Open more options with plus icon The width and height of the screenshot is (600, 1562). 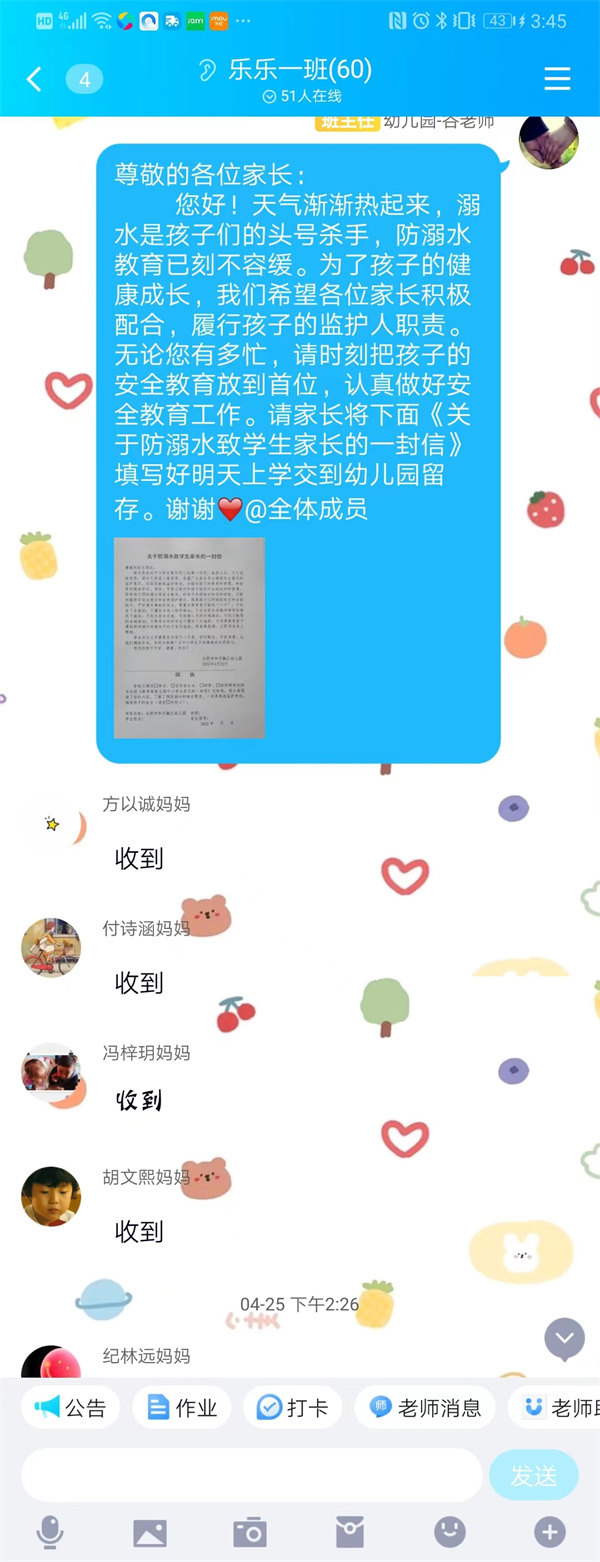click(x=549, y=1532)
